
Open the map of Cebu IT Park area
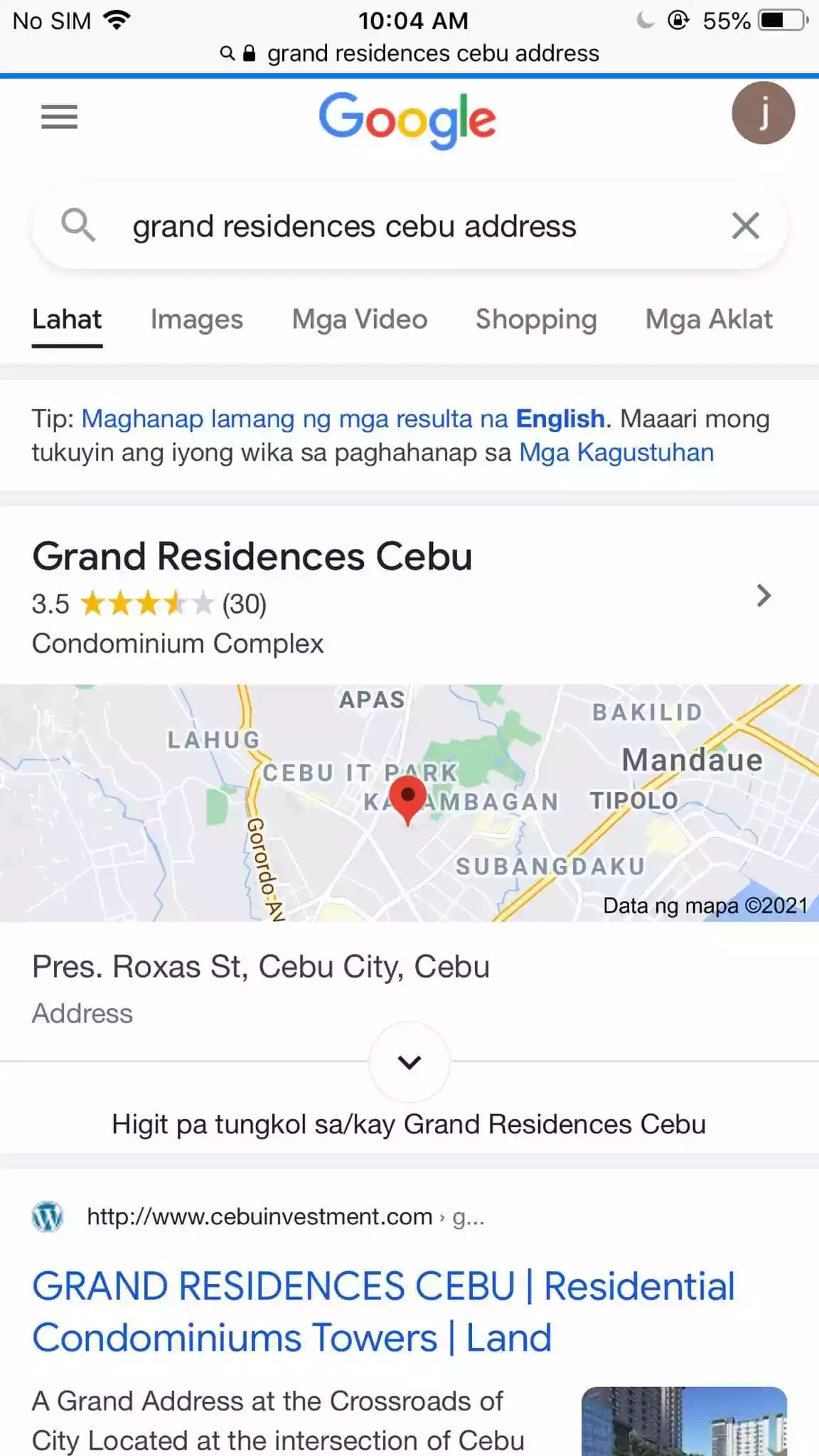coord(409,803)
